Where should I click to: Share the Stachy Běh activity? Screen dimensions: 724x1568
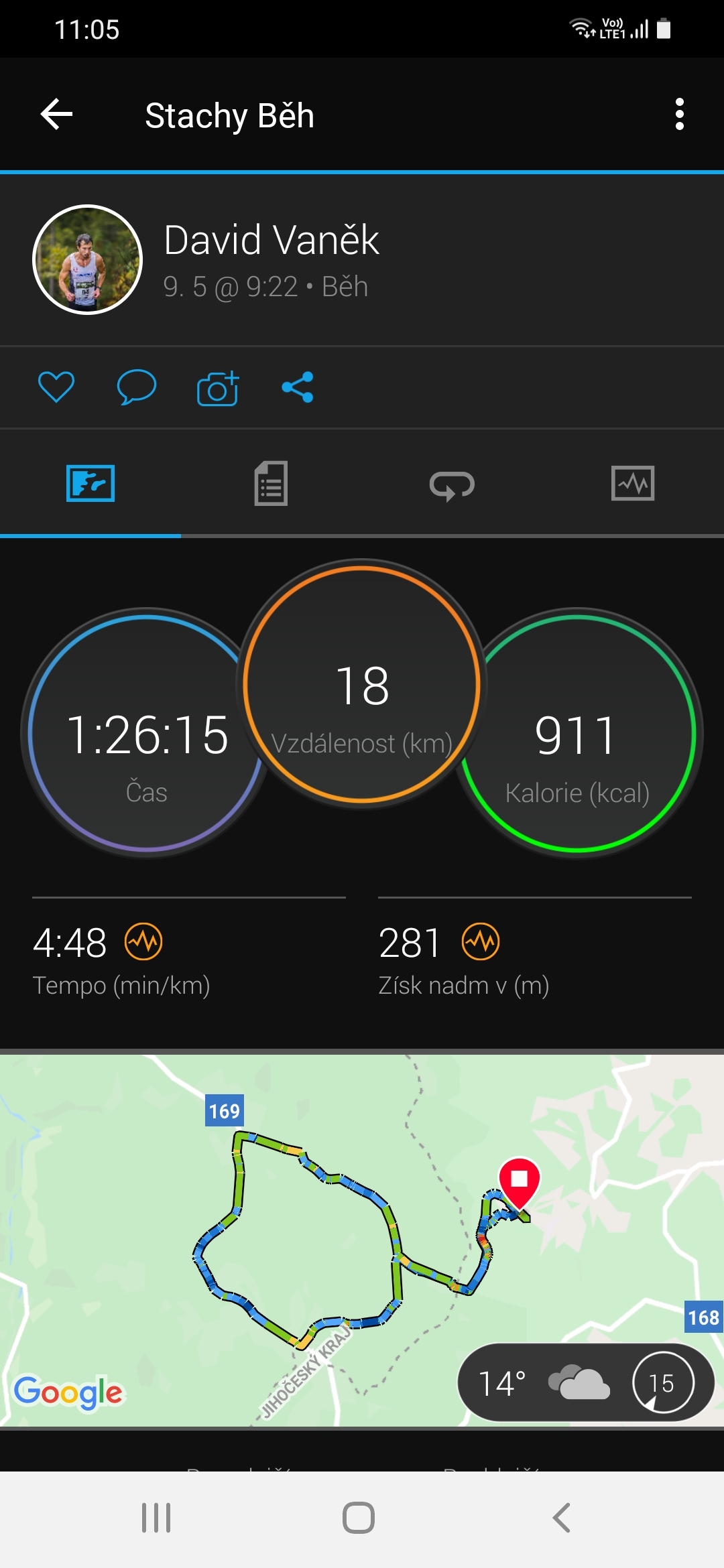click(298, 387)
